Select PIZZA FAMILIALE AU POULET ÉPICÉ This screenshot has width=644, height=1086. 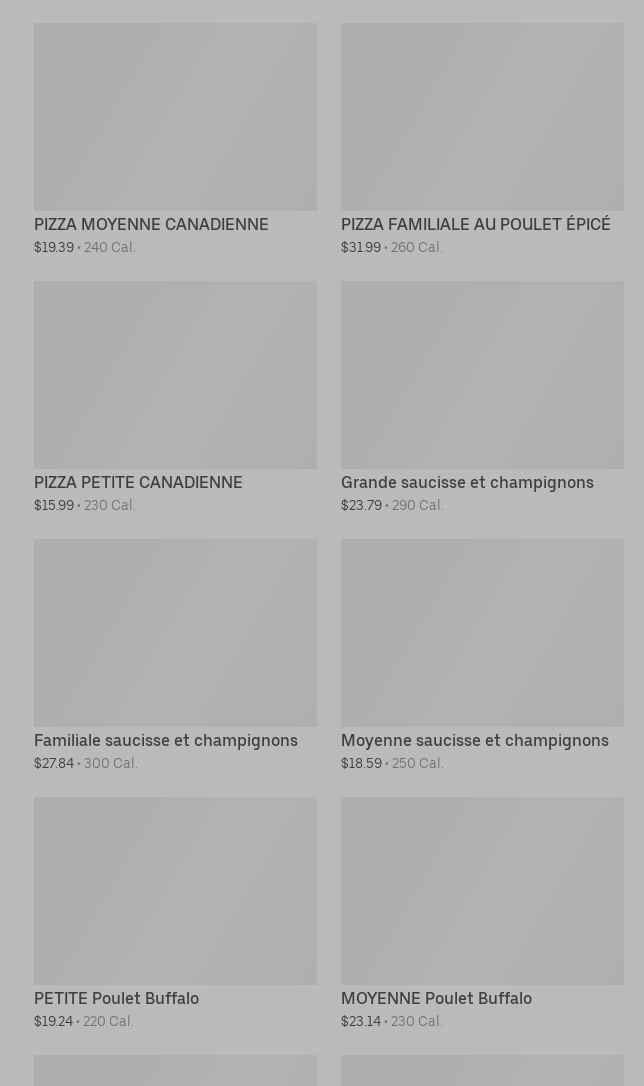482,140
